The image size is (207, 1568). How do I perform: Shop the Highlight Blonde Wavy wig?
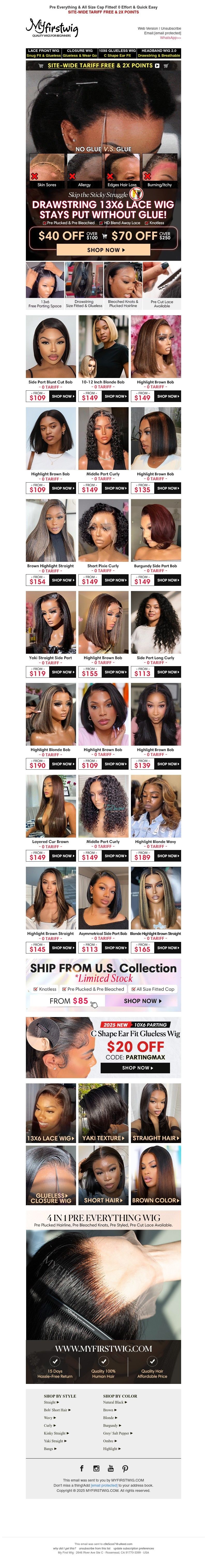(x=168, y=856)
